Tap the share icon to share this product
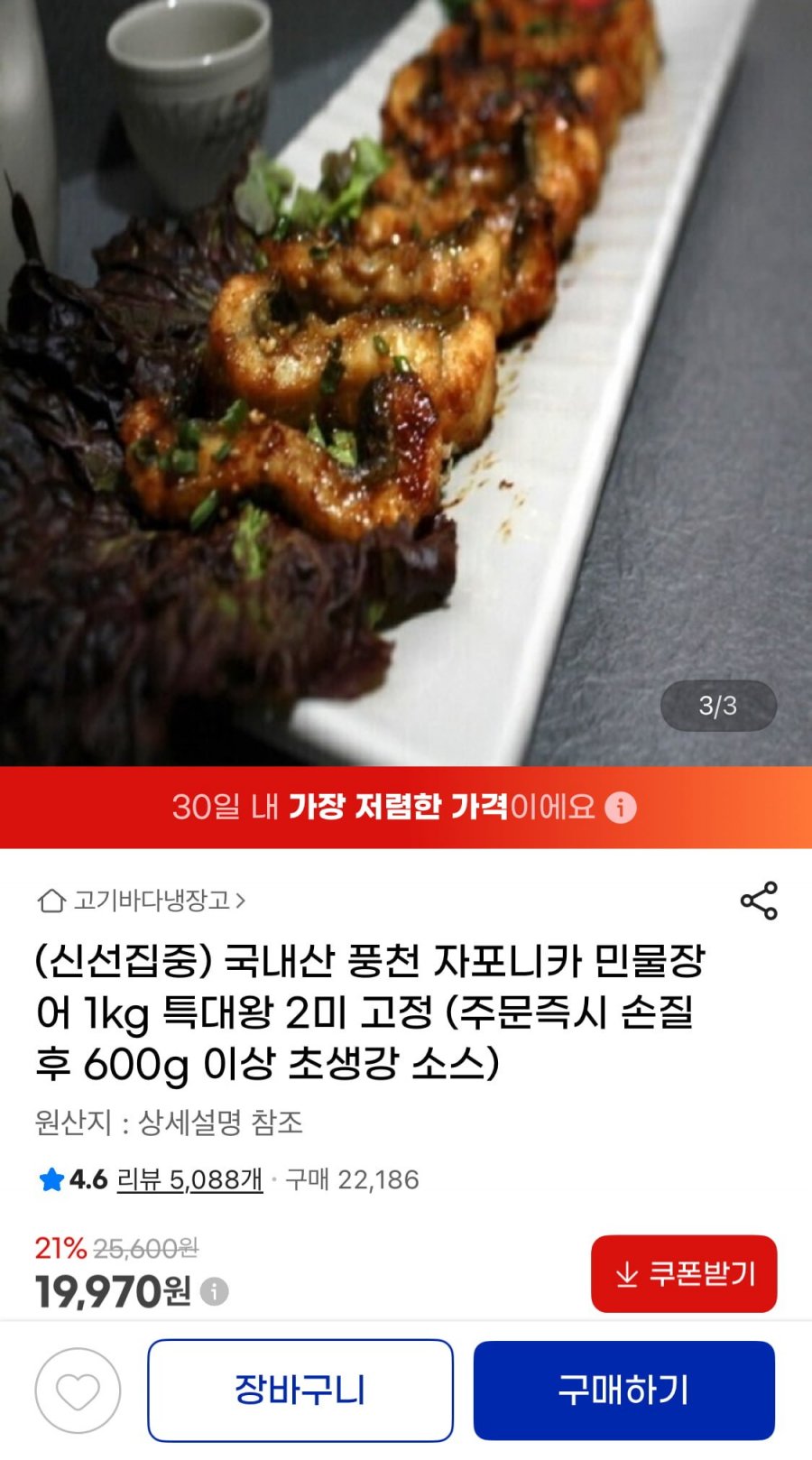Screen dimensions: 812x1460 [758, 899]
